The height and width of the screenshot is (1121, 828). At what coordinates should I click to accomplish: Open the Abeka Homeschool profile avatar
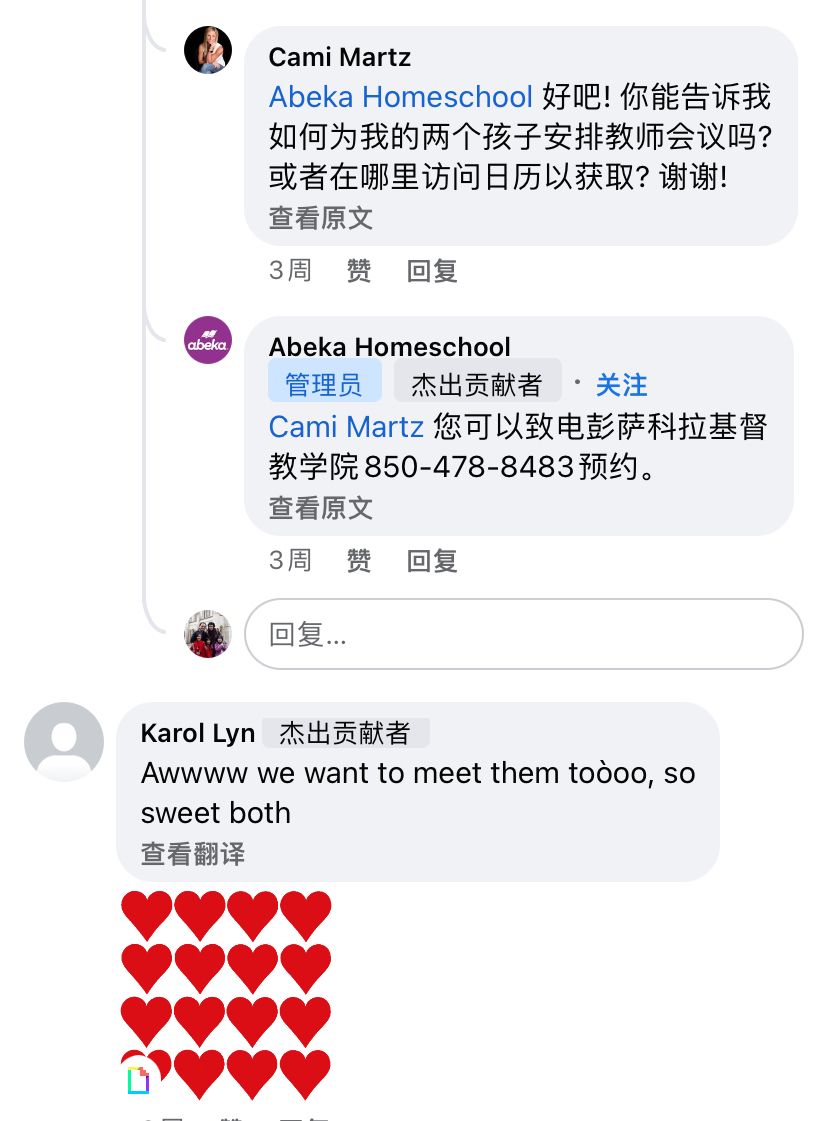tap(208, 340)
